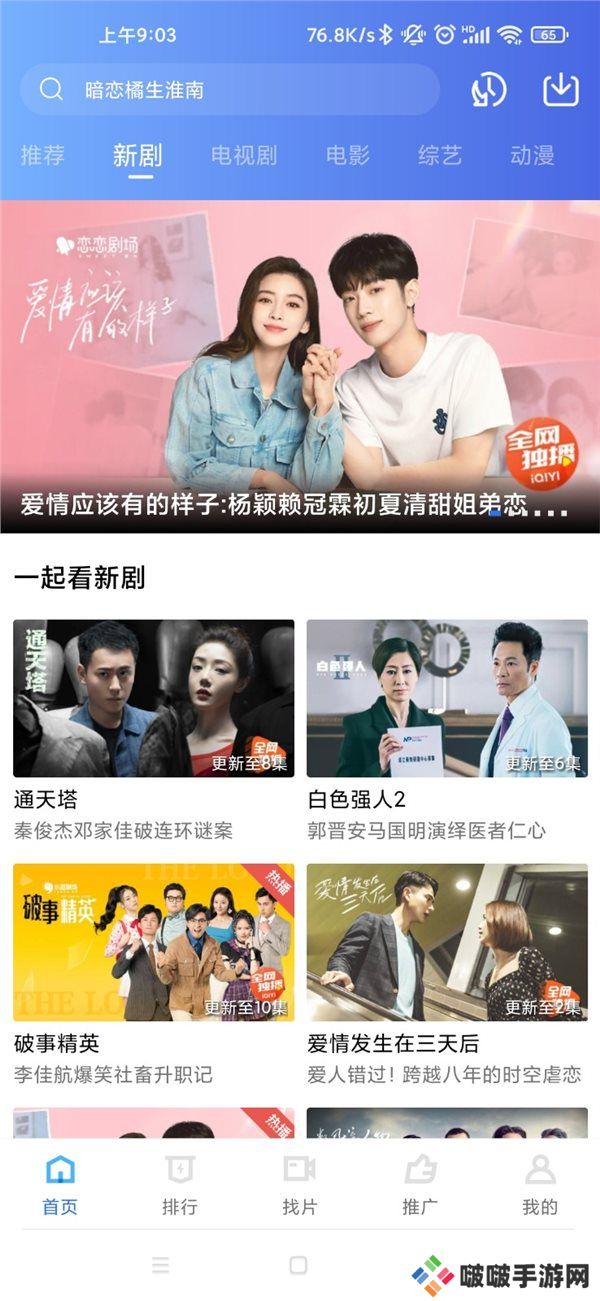Screen dimensions: 600x1301
Task: Tap the 首页 home tab
Action: 60,1185
